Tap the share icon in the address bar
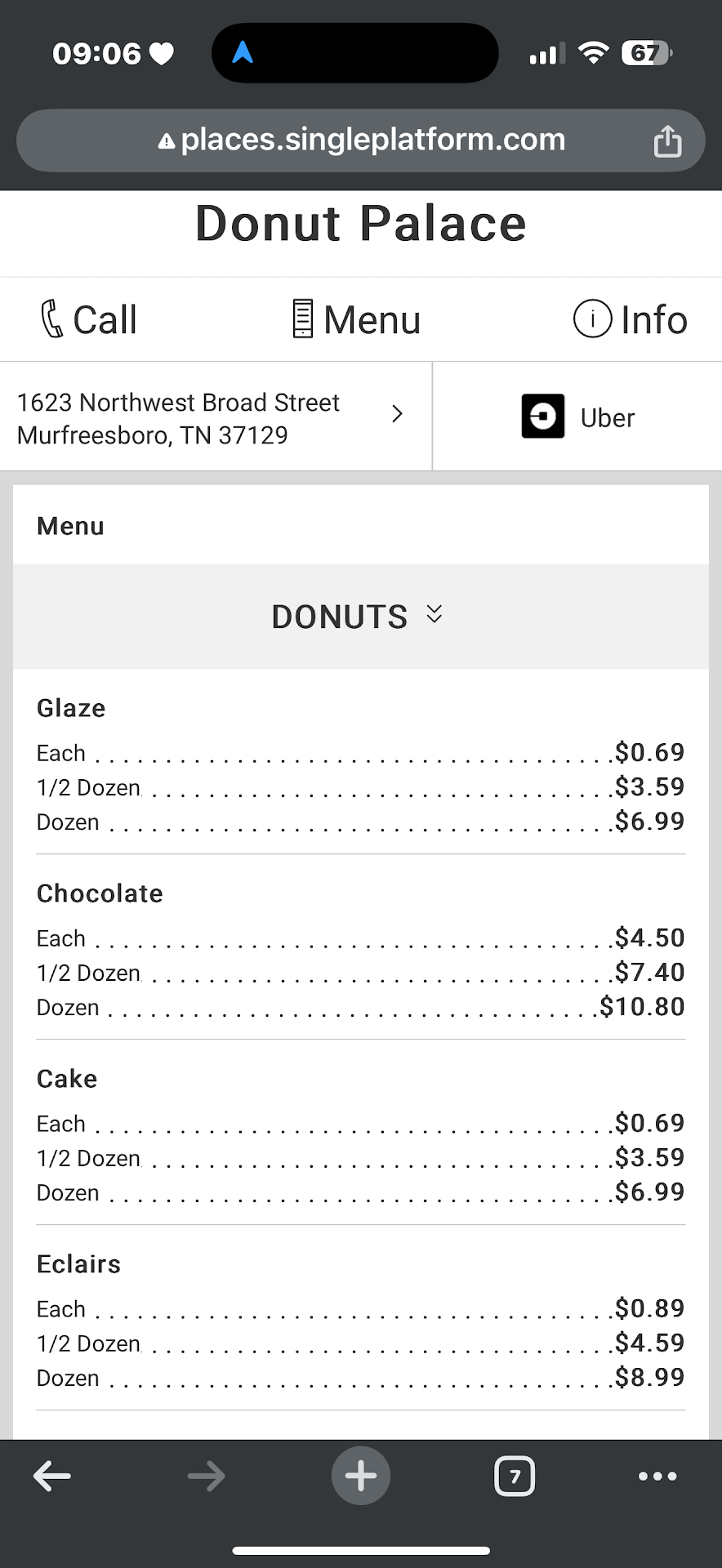 tap(667, 141)
